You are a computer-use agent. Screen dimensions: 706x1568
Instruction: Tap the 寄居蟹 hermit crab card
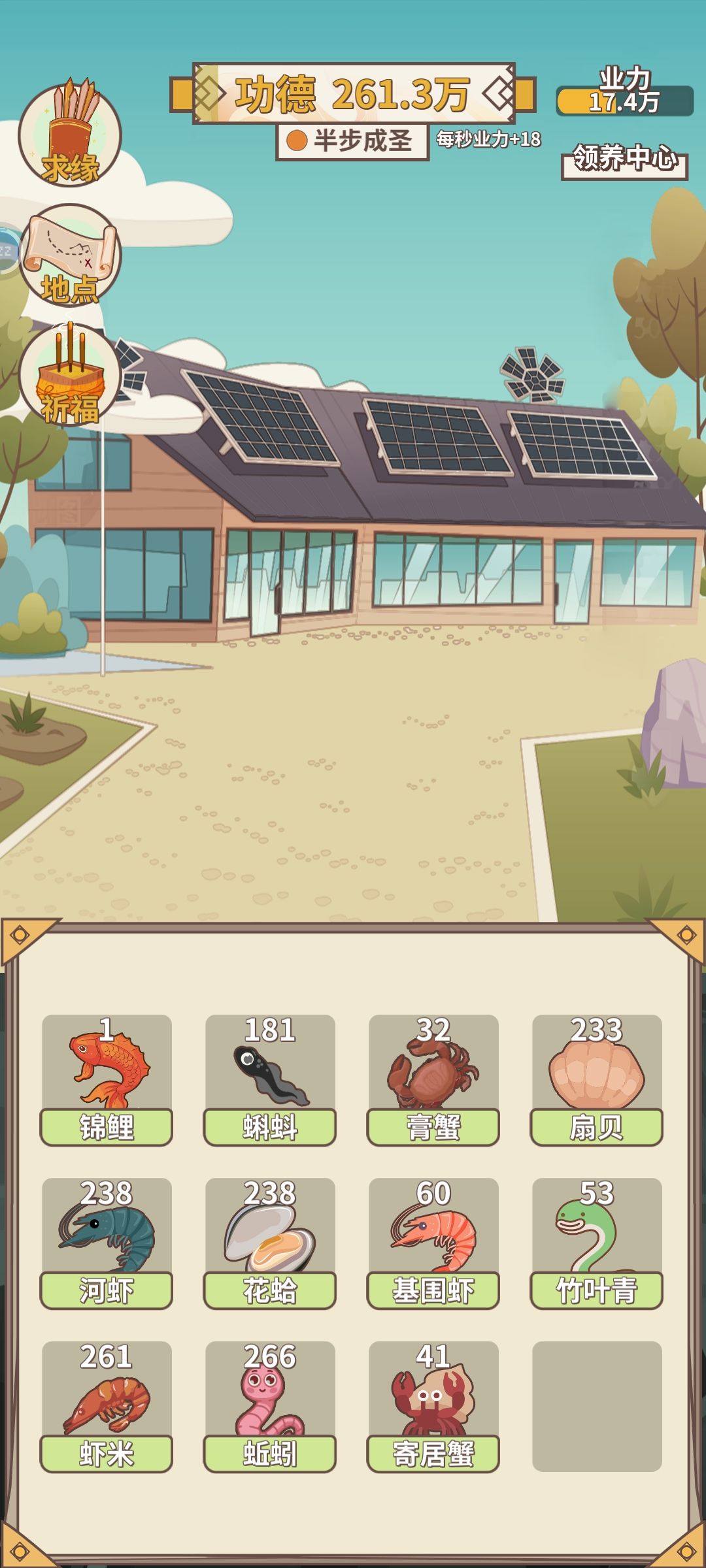(433, 1406)
